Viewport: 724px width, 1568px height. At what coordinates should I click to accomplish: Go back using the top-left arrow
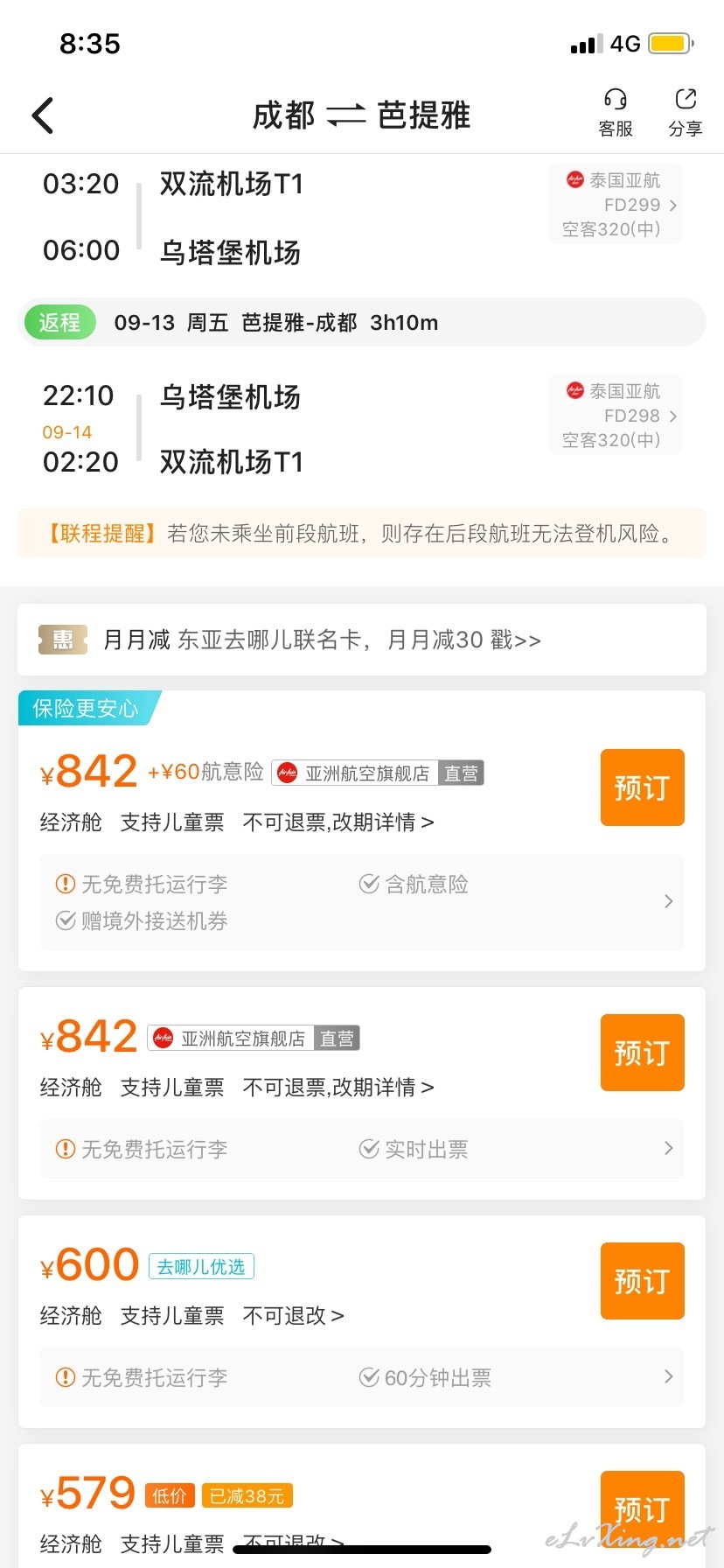43,115
